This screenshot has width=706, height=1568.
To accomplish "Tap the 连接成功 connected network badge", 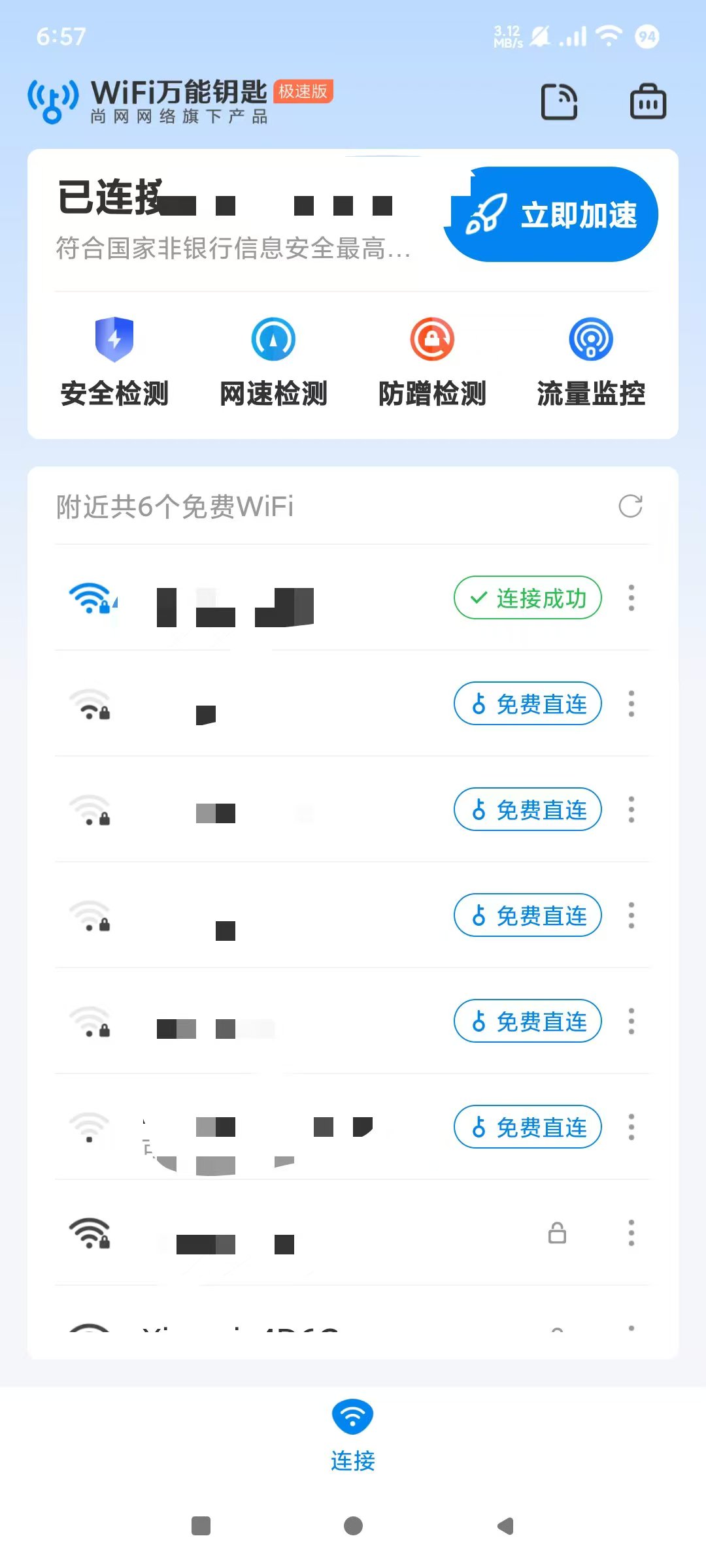I will (x=528, y=598).
